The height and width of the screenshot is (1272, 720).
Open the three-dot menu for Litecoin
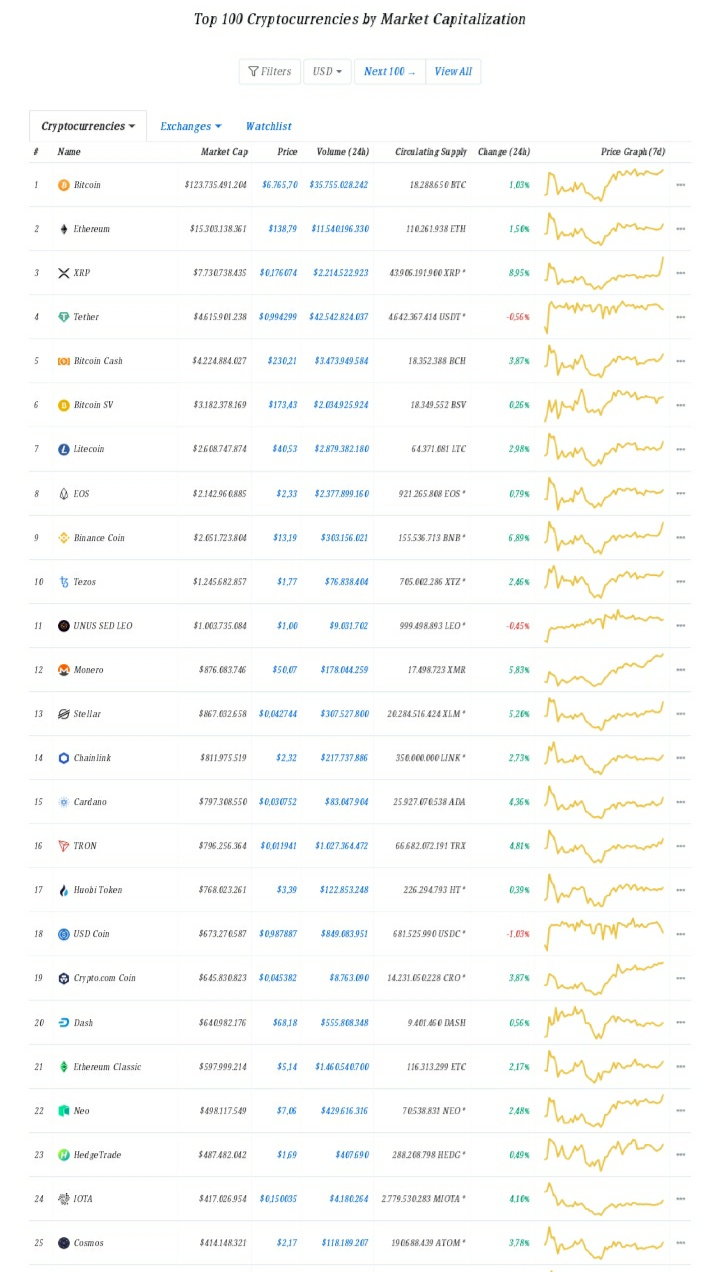click(681, 449)
